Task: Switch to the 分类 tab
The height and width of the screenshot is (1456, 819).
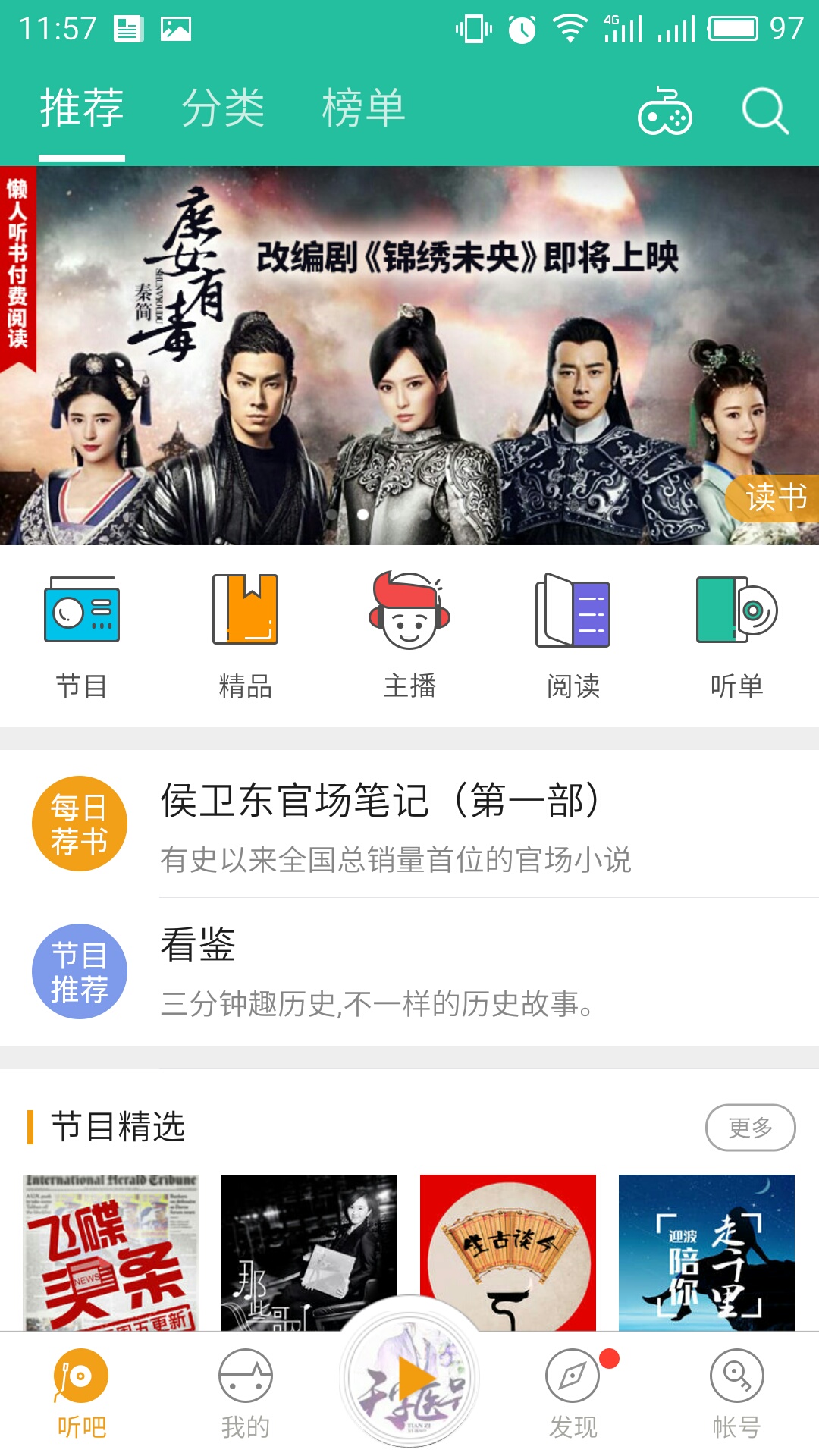Action: tap(223, 108)
